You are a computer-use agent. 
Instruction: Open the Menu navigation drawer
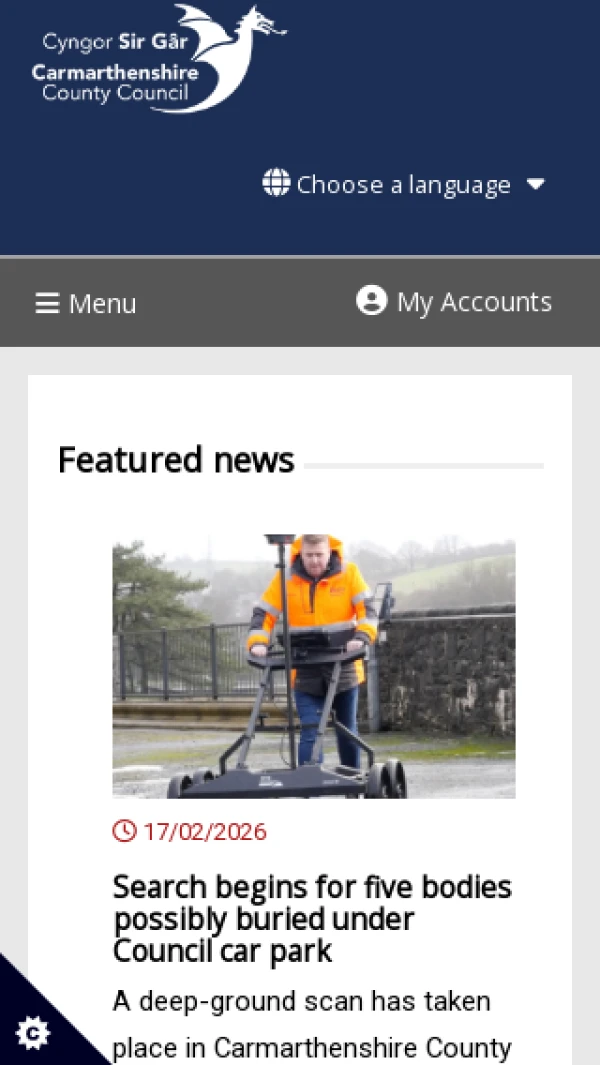coord(86,303)
